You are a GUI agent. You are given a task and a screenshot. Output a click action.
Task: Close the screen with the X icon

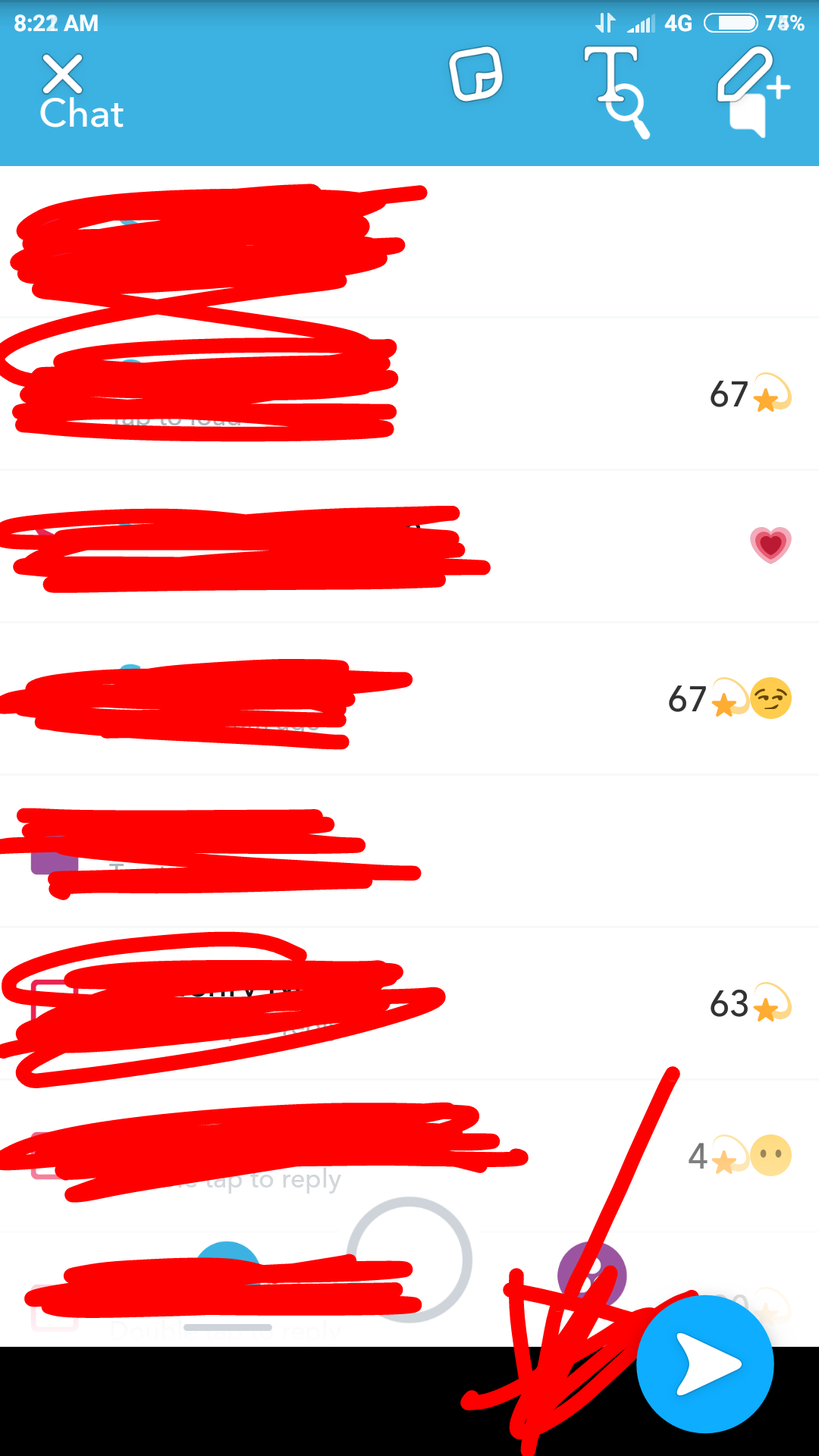62,74
